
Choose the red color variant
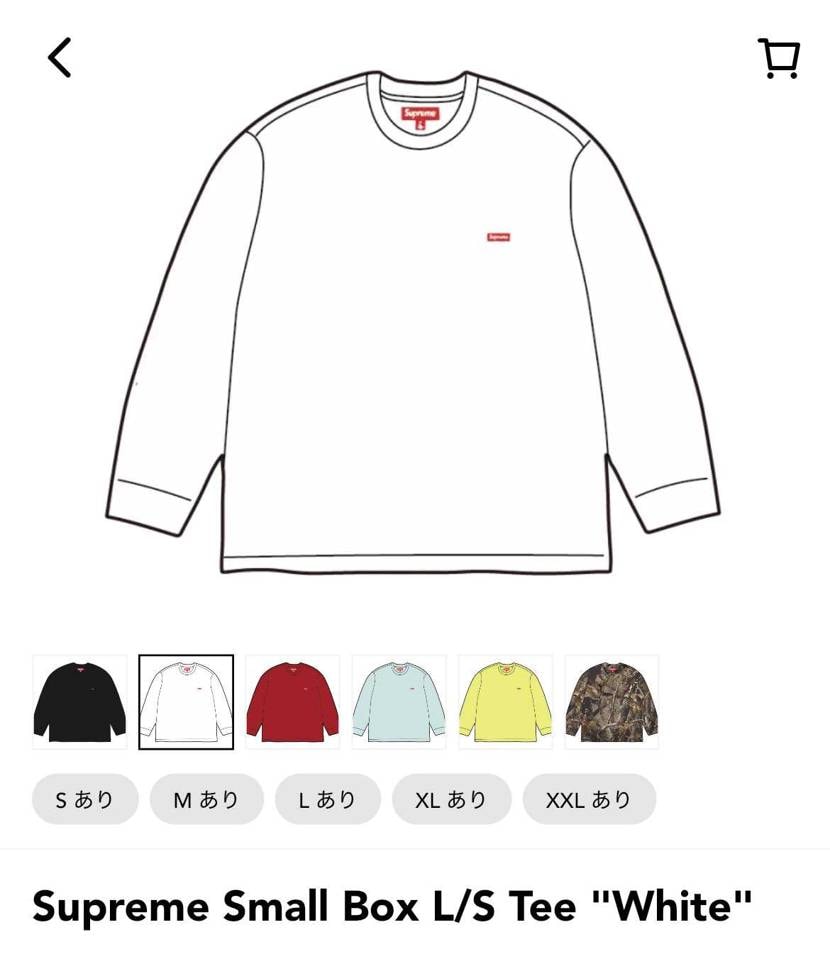click(292, 702)
